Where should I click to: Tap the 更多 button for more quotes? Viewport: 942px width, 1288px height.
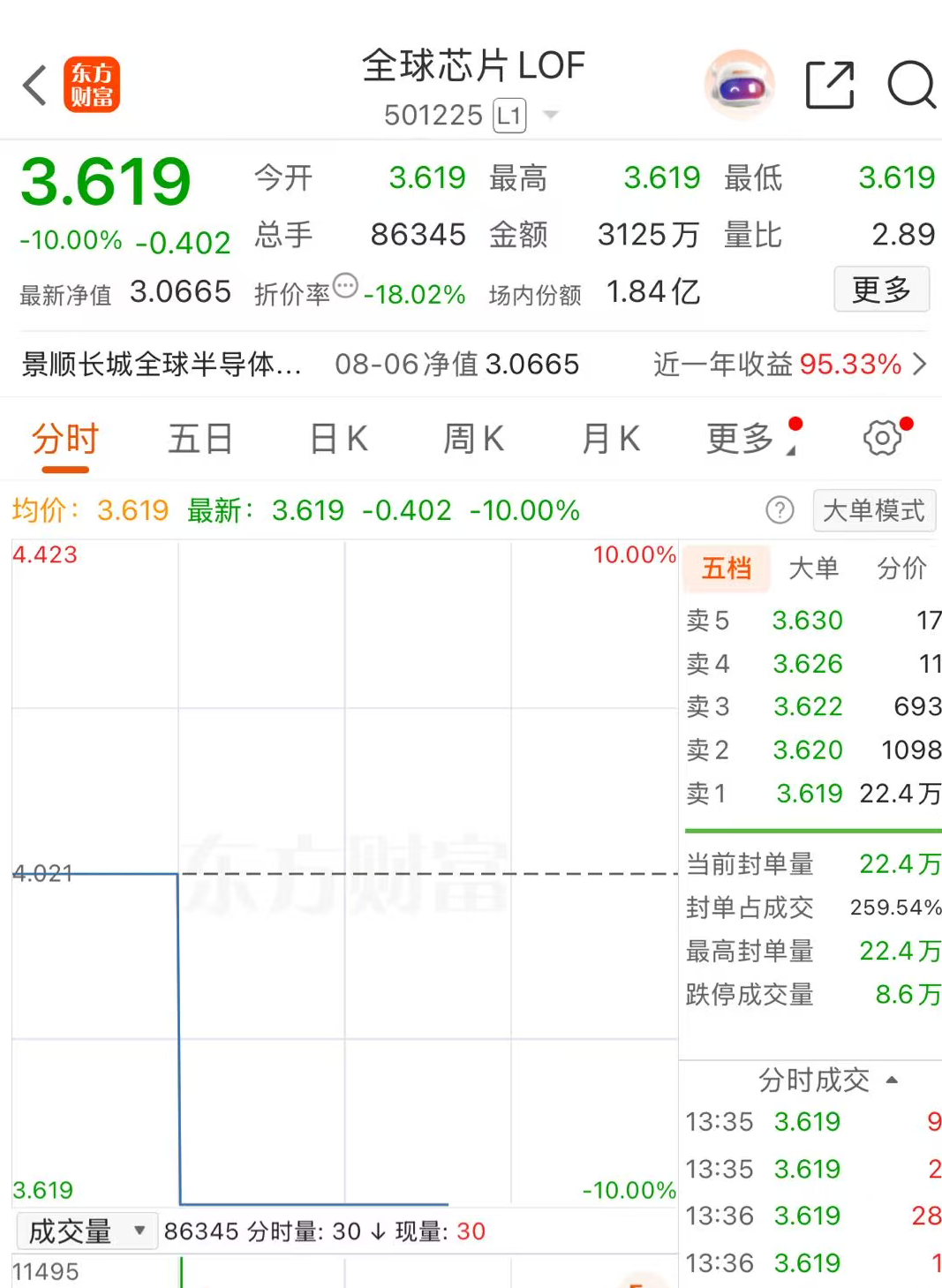[881, 290]
